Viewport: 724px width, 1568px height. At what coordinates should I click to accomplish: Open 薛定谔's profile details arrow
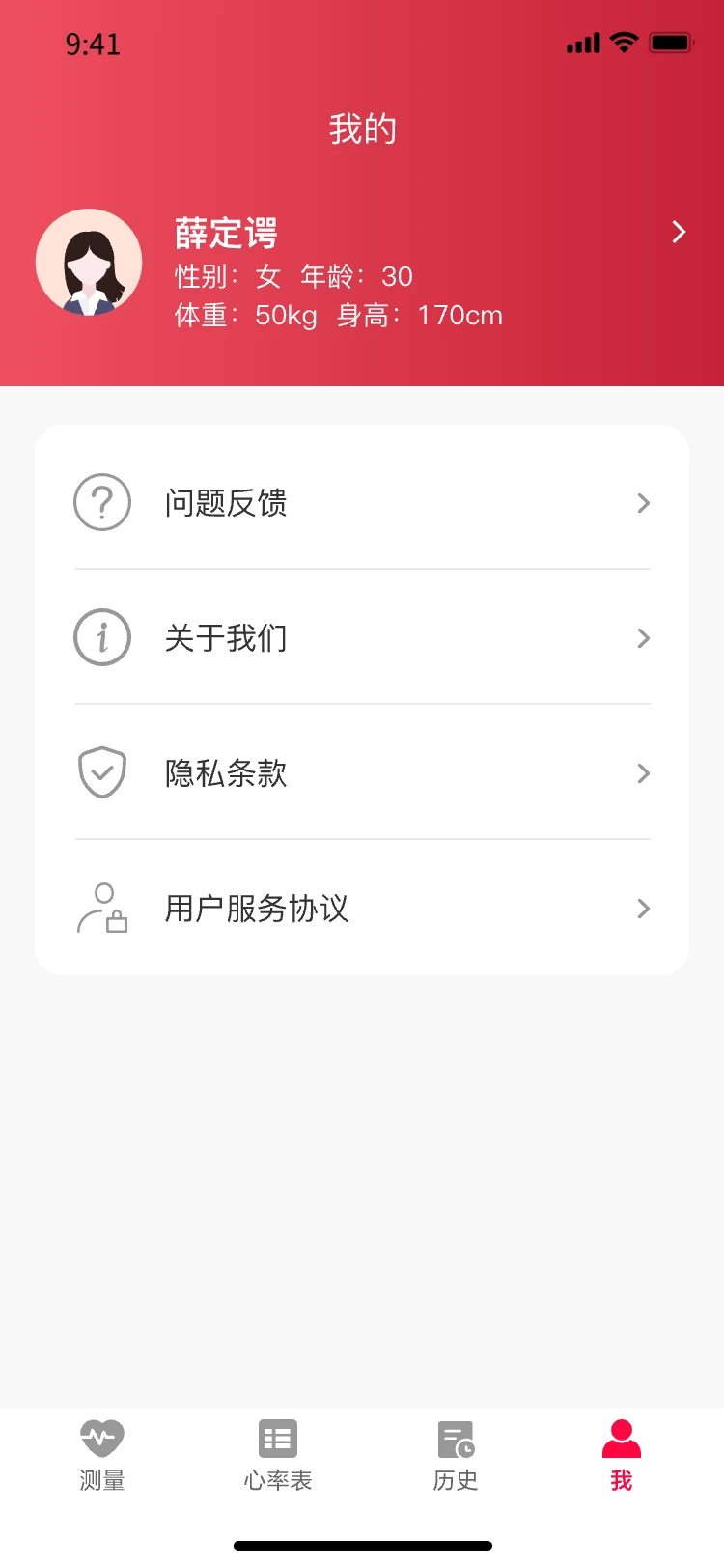(x=679, y=232)
